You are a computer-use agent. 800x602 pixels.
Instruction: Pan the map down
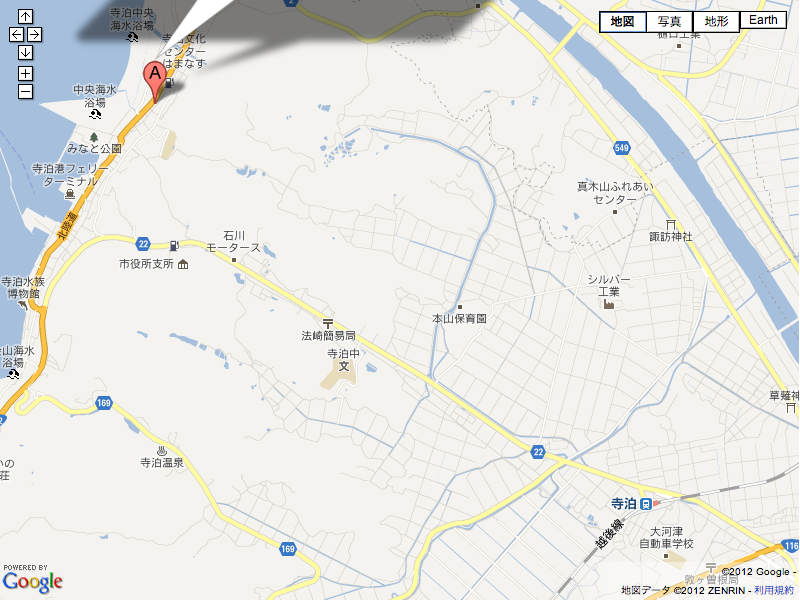click(26, 53)
